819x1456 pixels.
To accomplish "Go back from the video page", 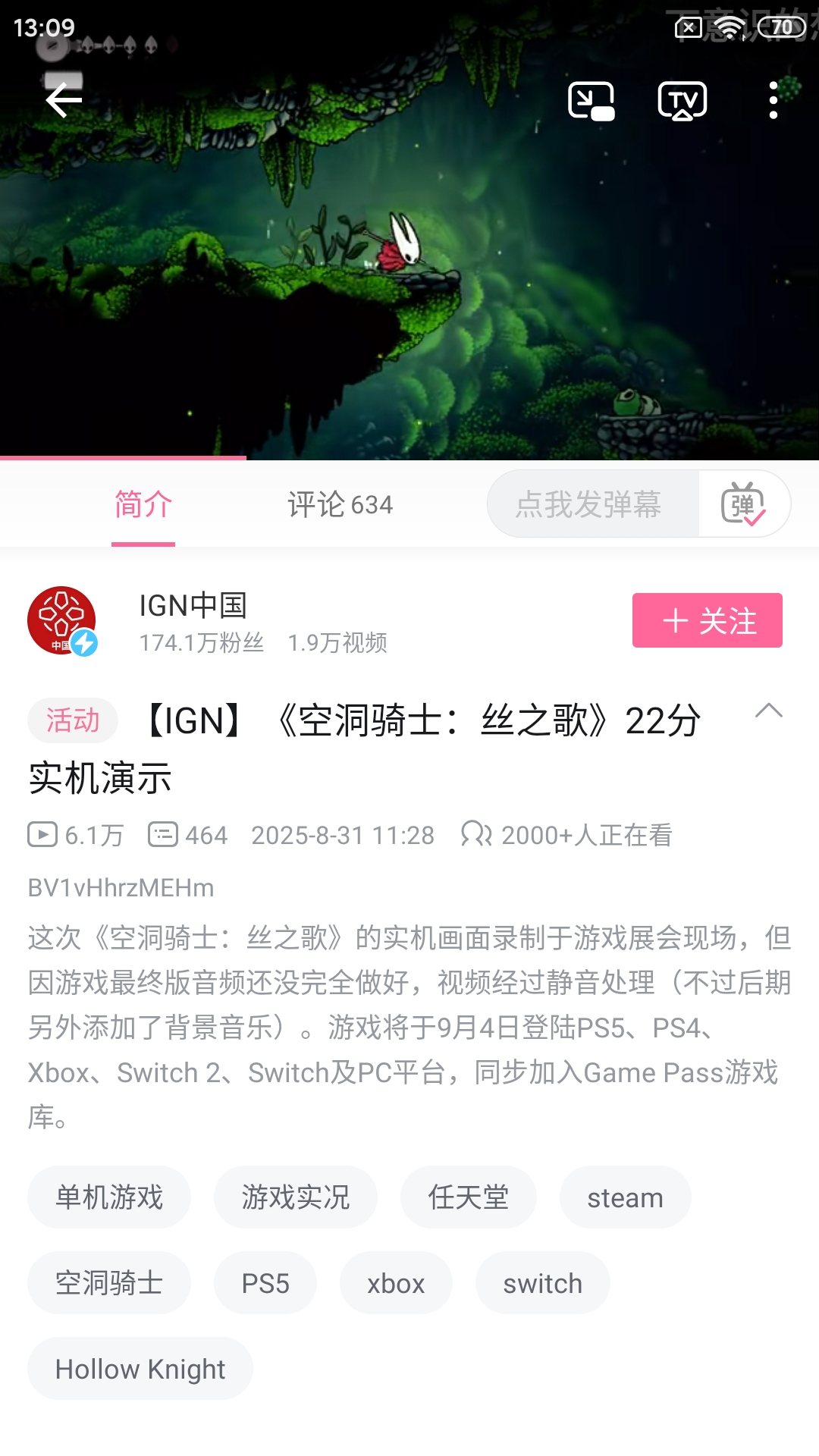I will 64,100.
